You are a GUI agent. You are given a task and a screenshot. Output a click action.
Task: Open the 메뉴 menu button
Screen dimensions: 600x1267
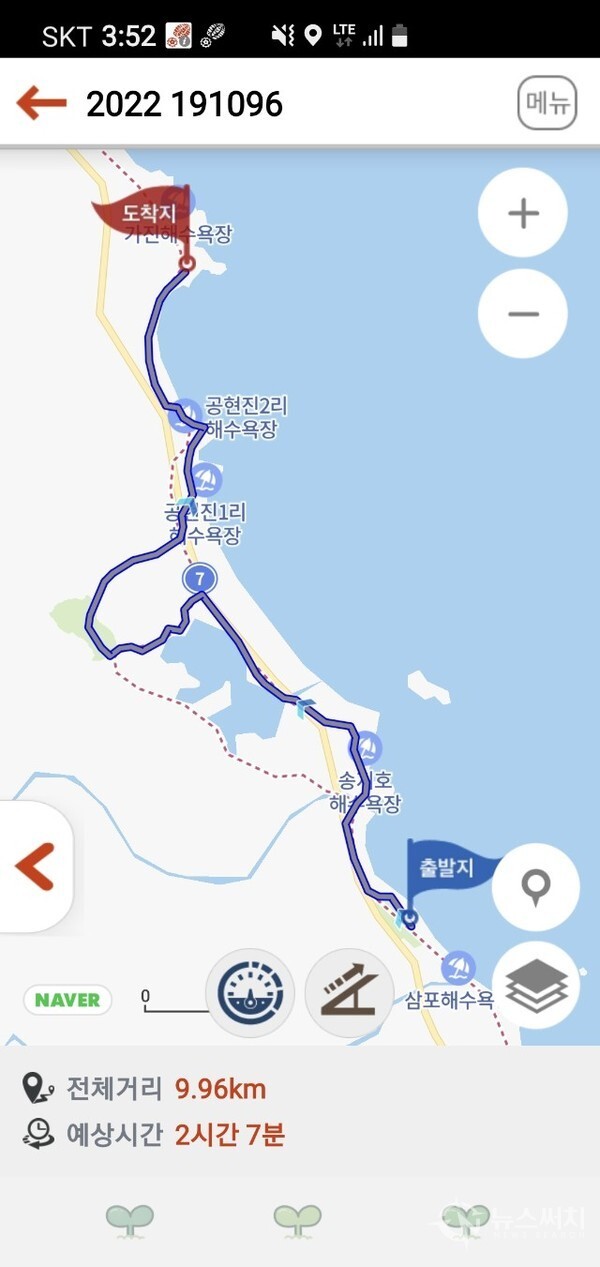pyautogui.click(x=547, y=103)
